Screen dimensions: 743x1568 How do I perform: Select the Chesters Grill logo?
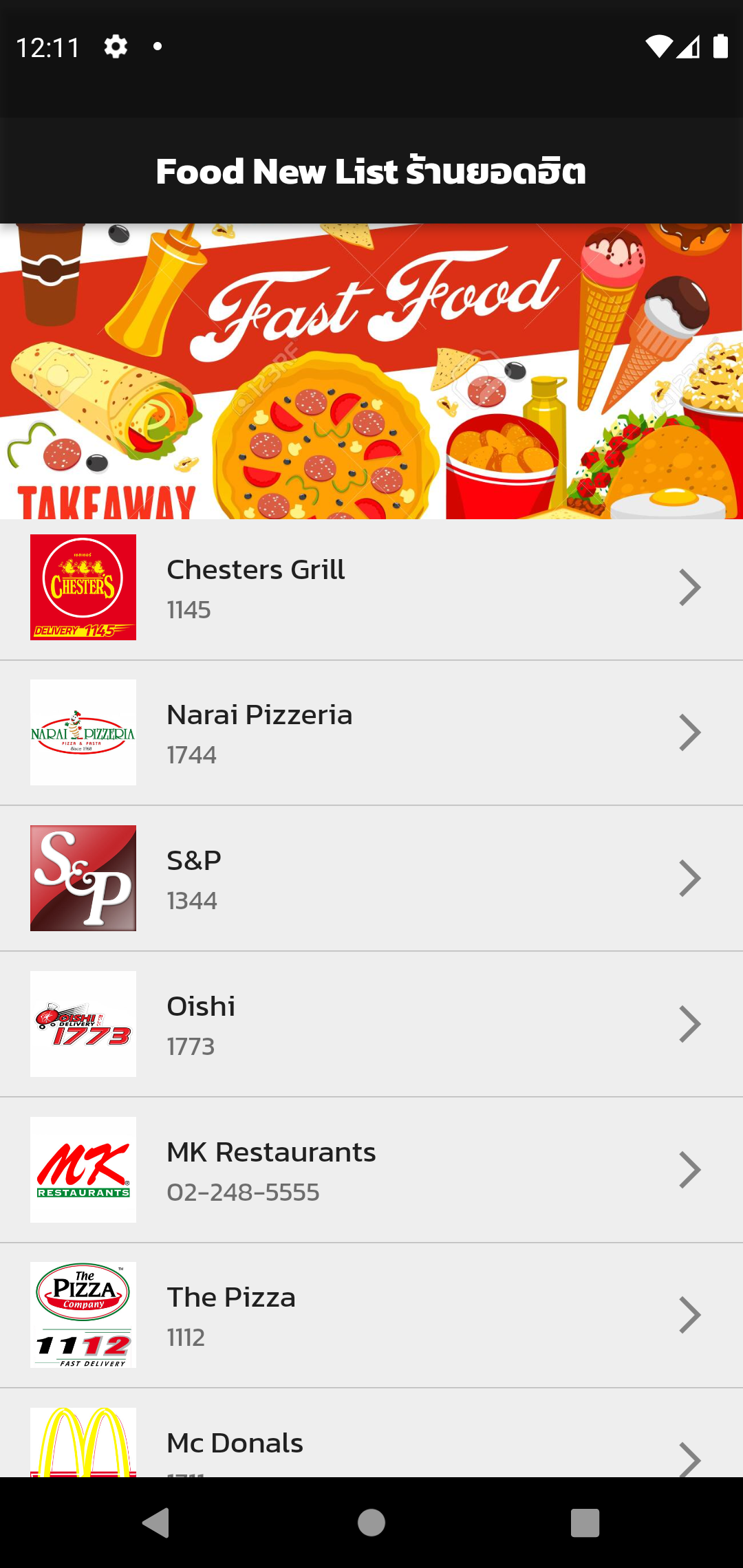click(x=83, y=587)
